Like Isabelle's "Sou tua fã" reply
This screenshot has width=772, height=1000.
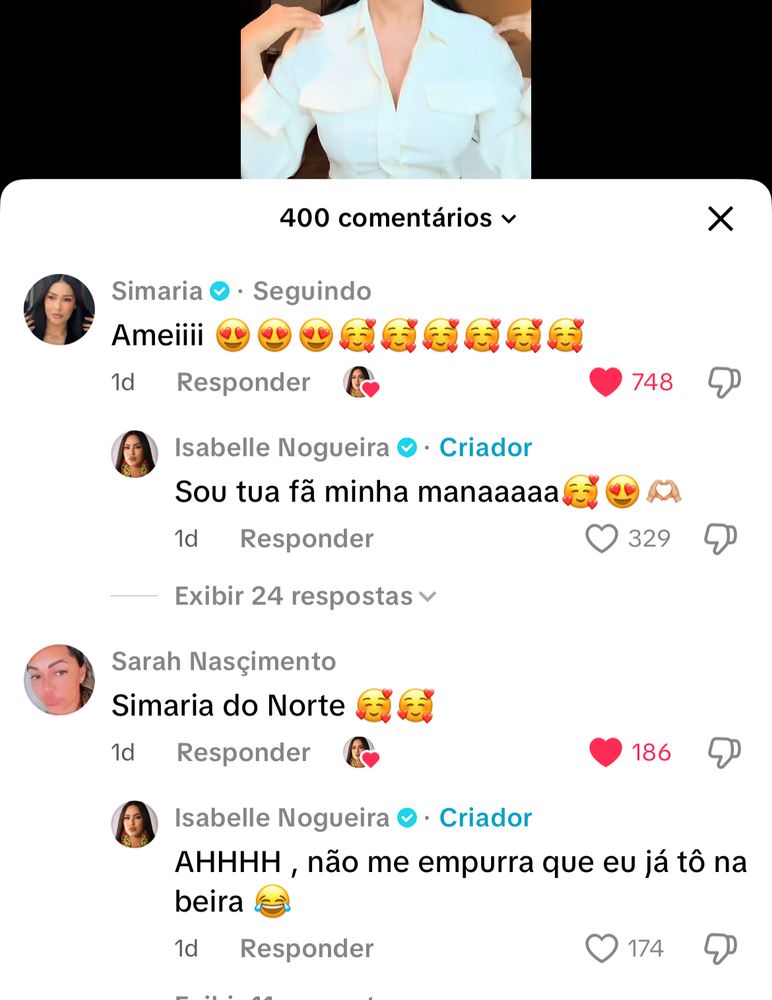coord(601,539)
